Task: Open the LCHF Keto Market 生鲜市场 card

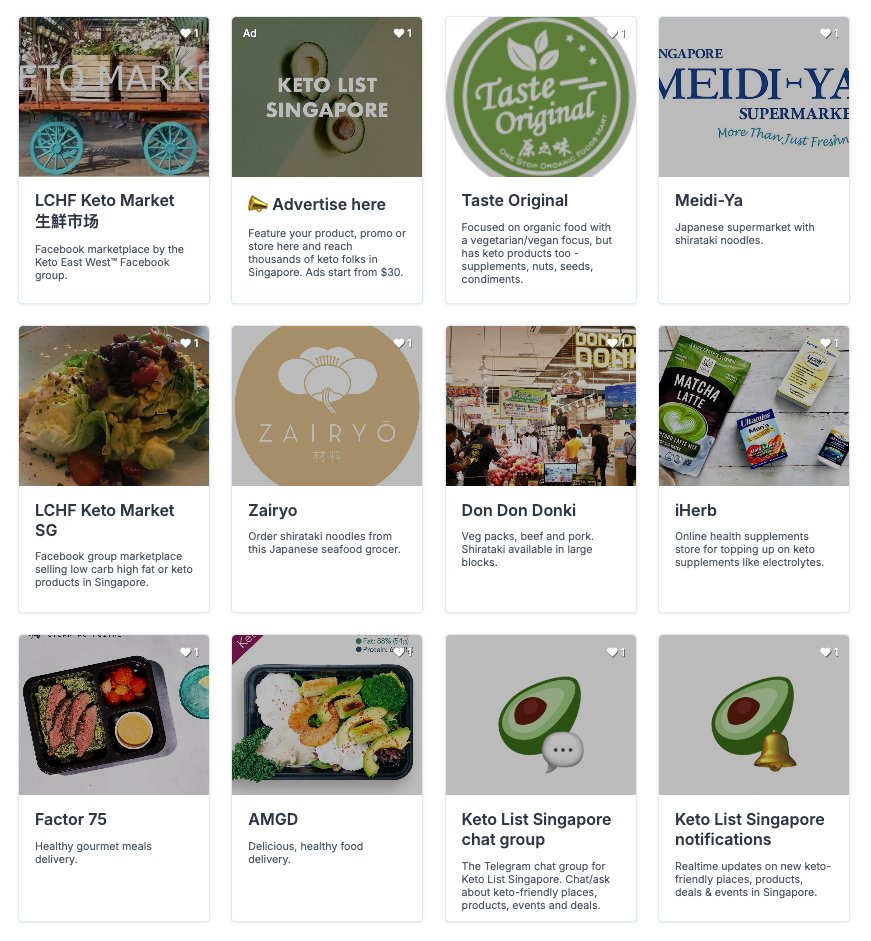Action: pos(104,210)
